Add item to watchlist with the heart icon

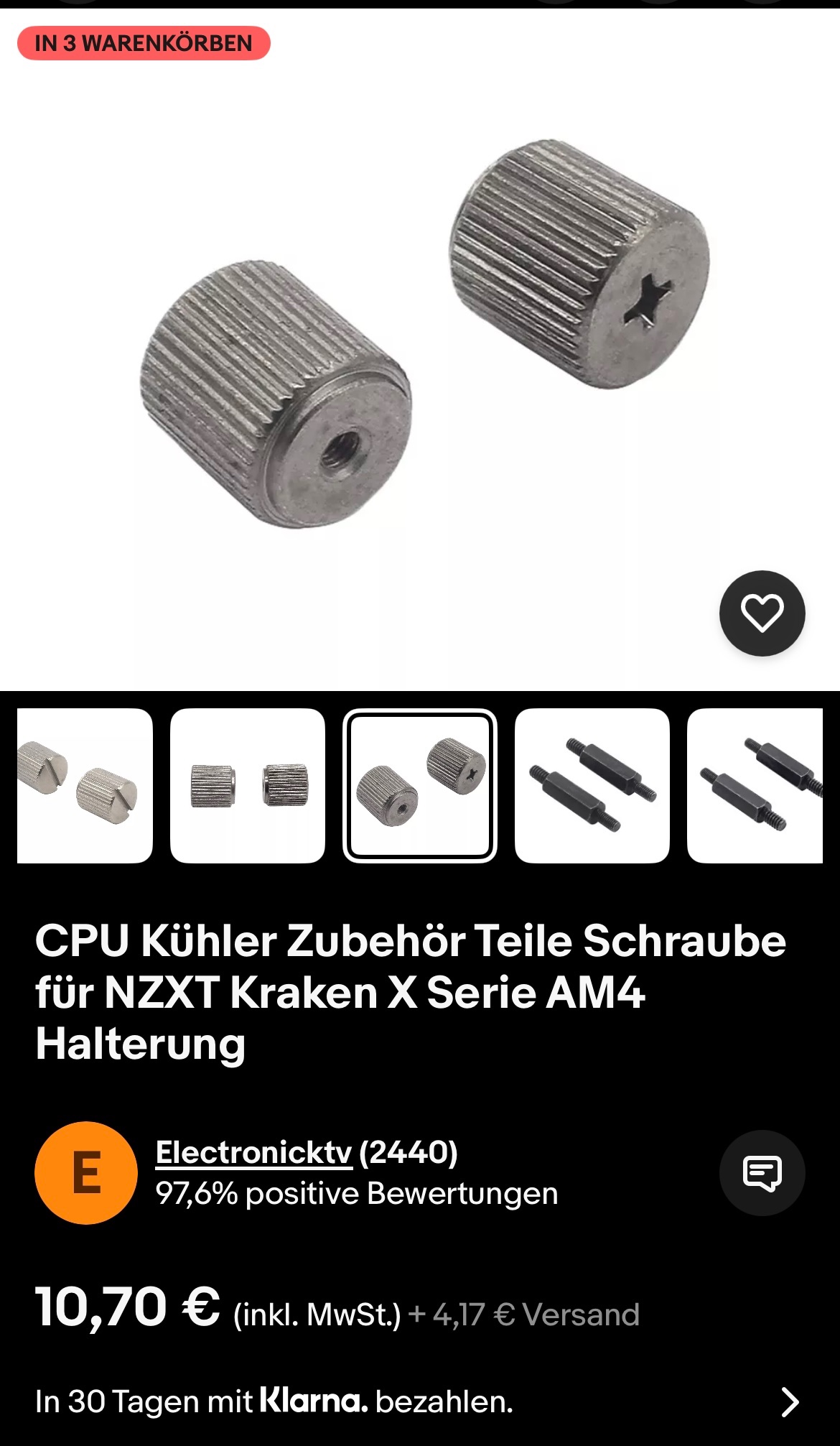[x=762, y=613]
